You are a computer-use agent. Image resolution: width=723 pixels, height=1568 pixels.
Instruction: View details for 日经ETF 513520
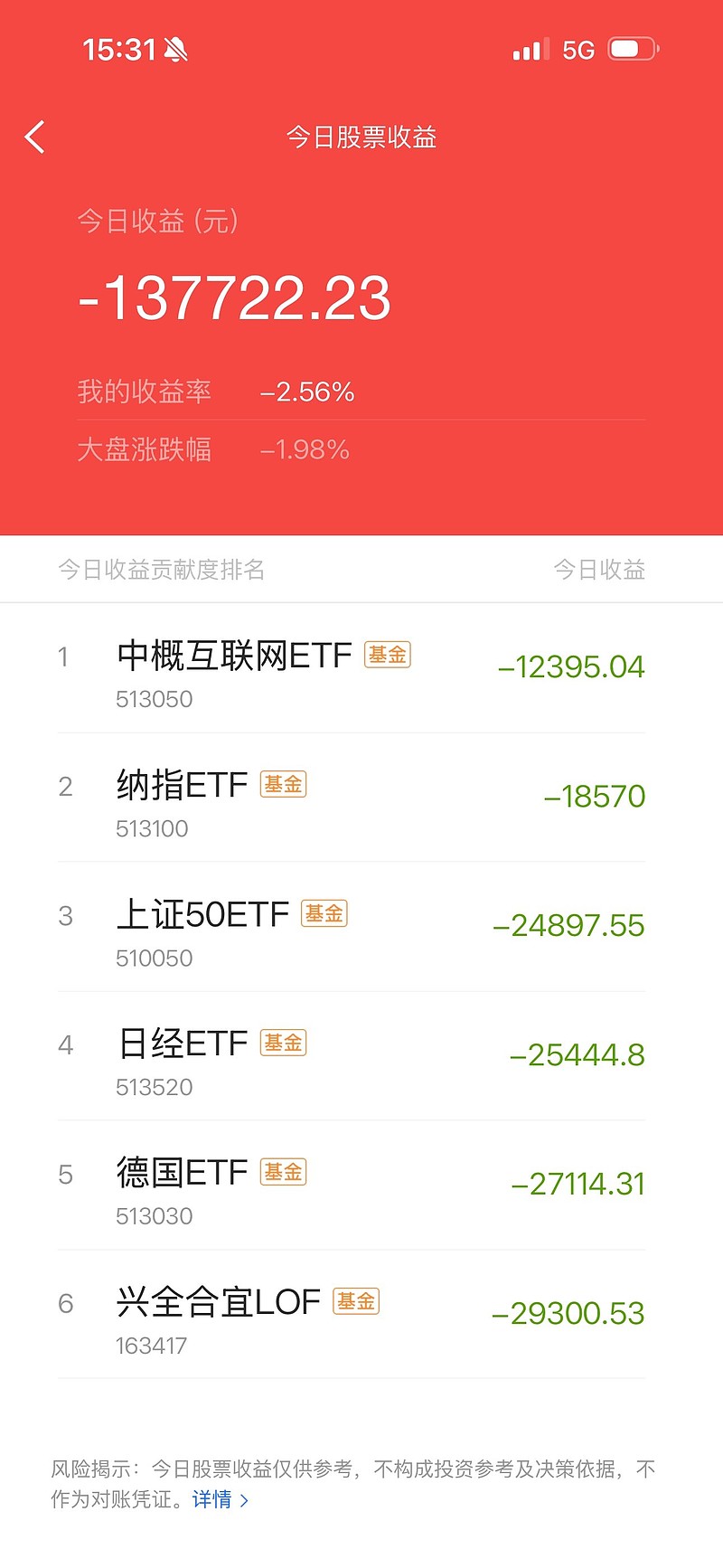(361, 1056)
